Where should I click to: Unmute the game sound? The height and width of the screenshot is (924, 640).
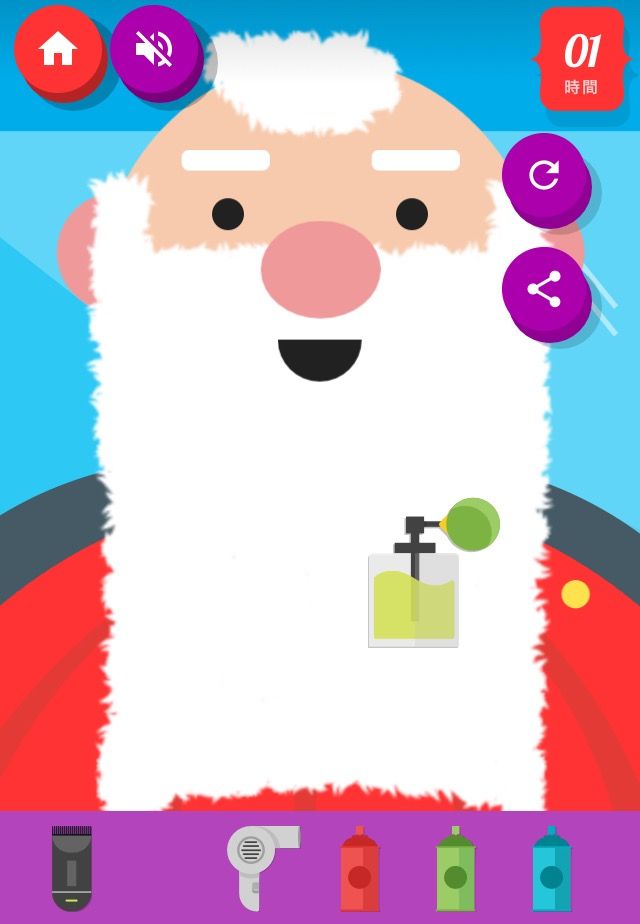(x=154, y=48)
